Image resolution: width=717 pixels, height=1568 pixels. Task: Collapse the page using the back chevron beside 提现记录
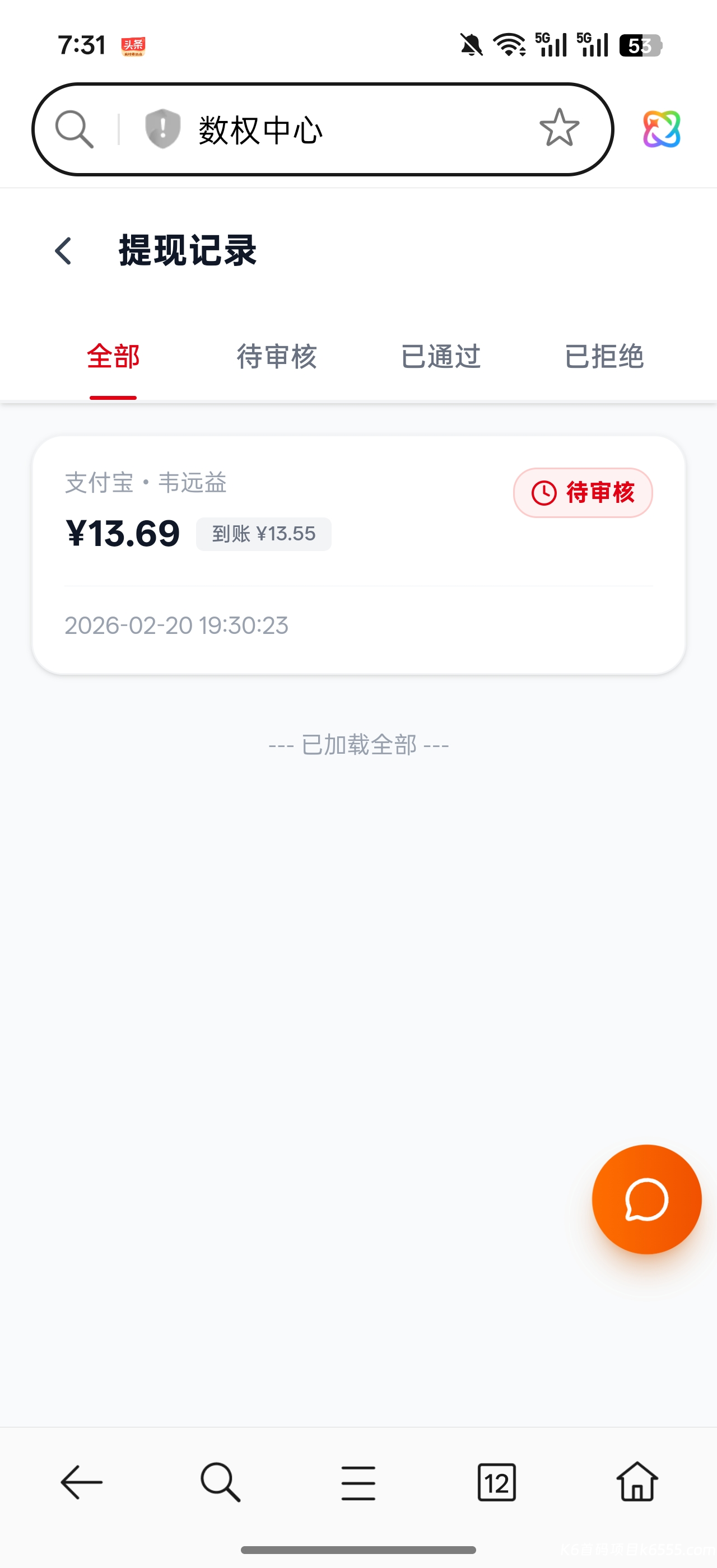62,251
